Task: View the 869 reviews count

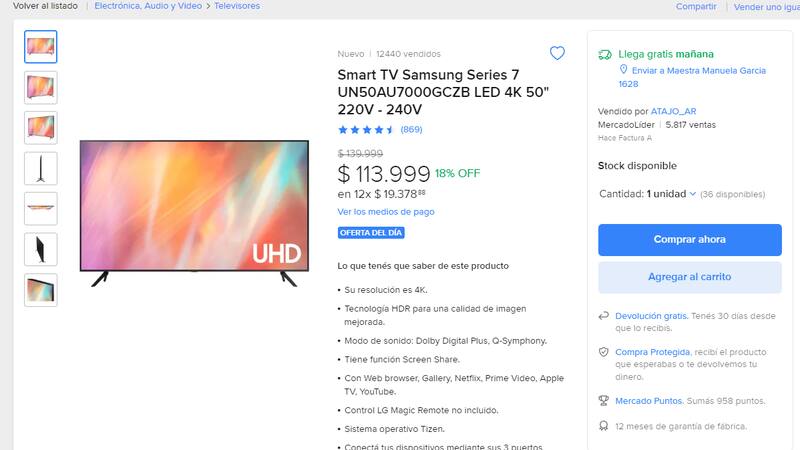Action: pyautogui.click(x=411, y=130)
